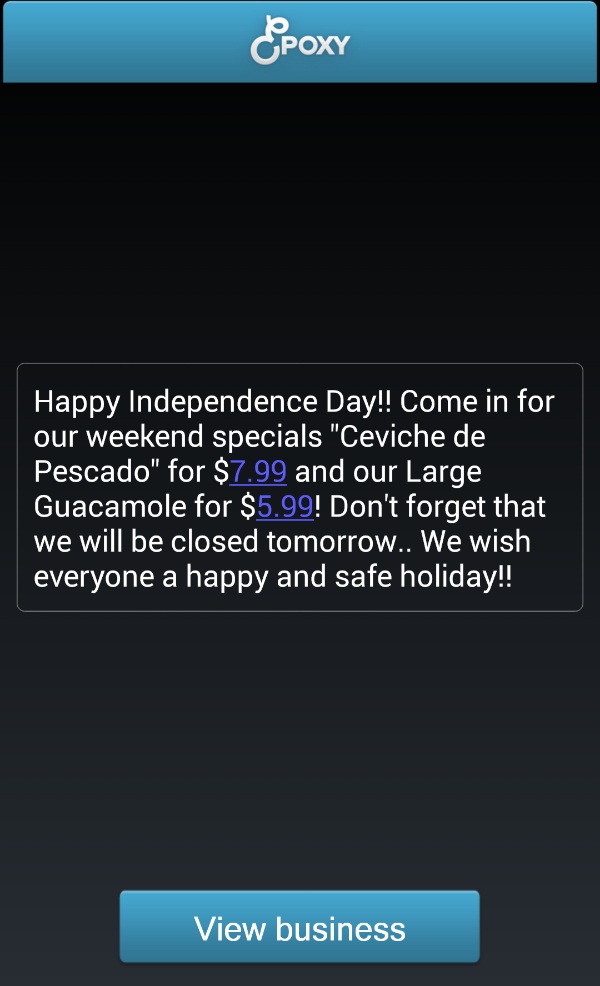Tap the View business button
600x986 pixels.
(x=299, y=928)
